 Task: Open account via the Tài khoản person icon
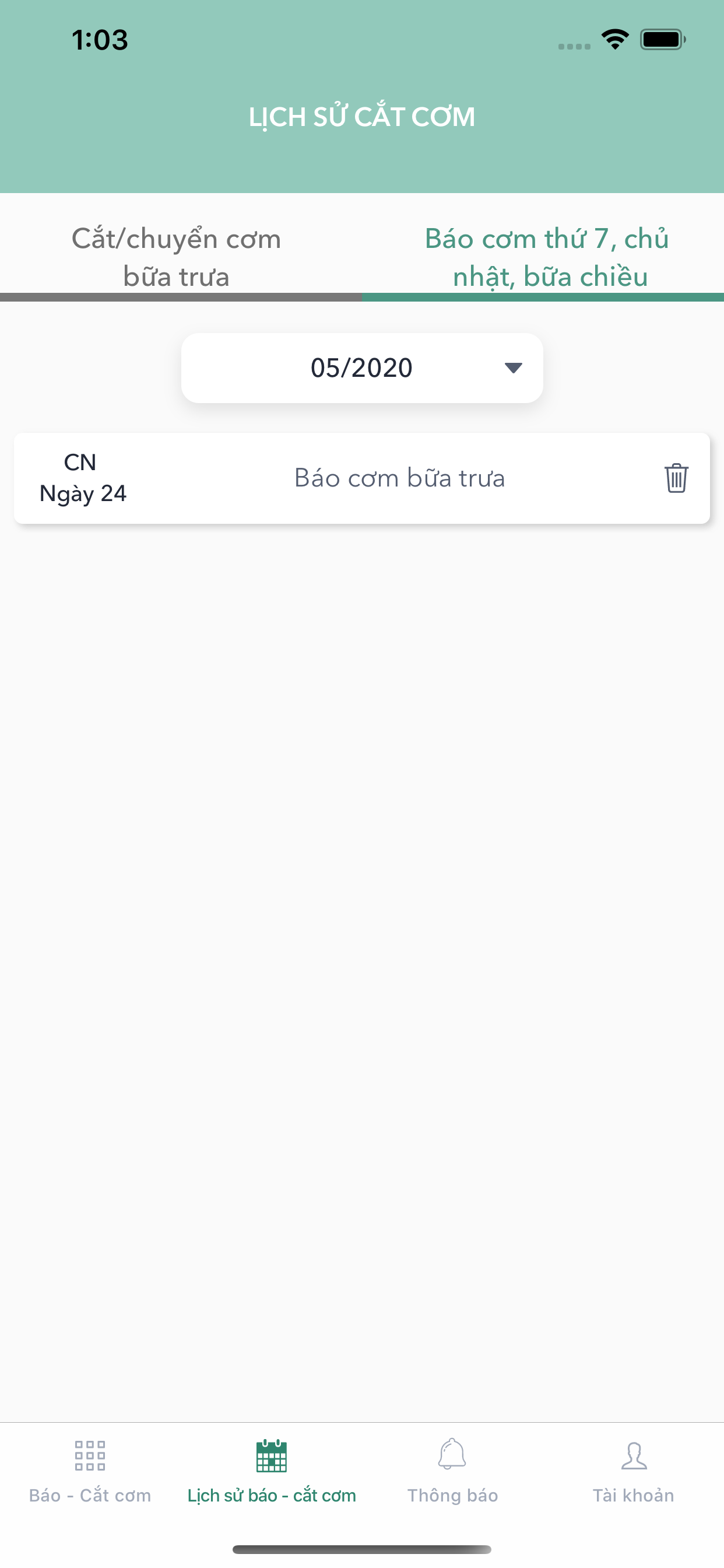pos(635,1457)
